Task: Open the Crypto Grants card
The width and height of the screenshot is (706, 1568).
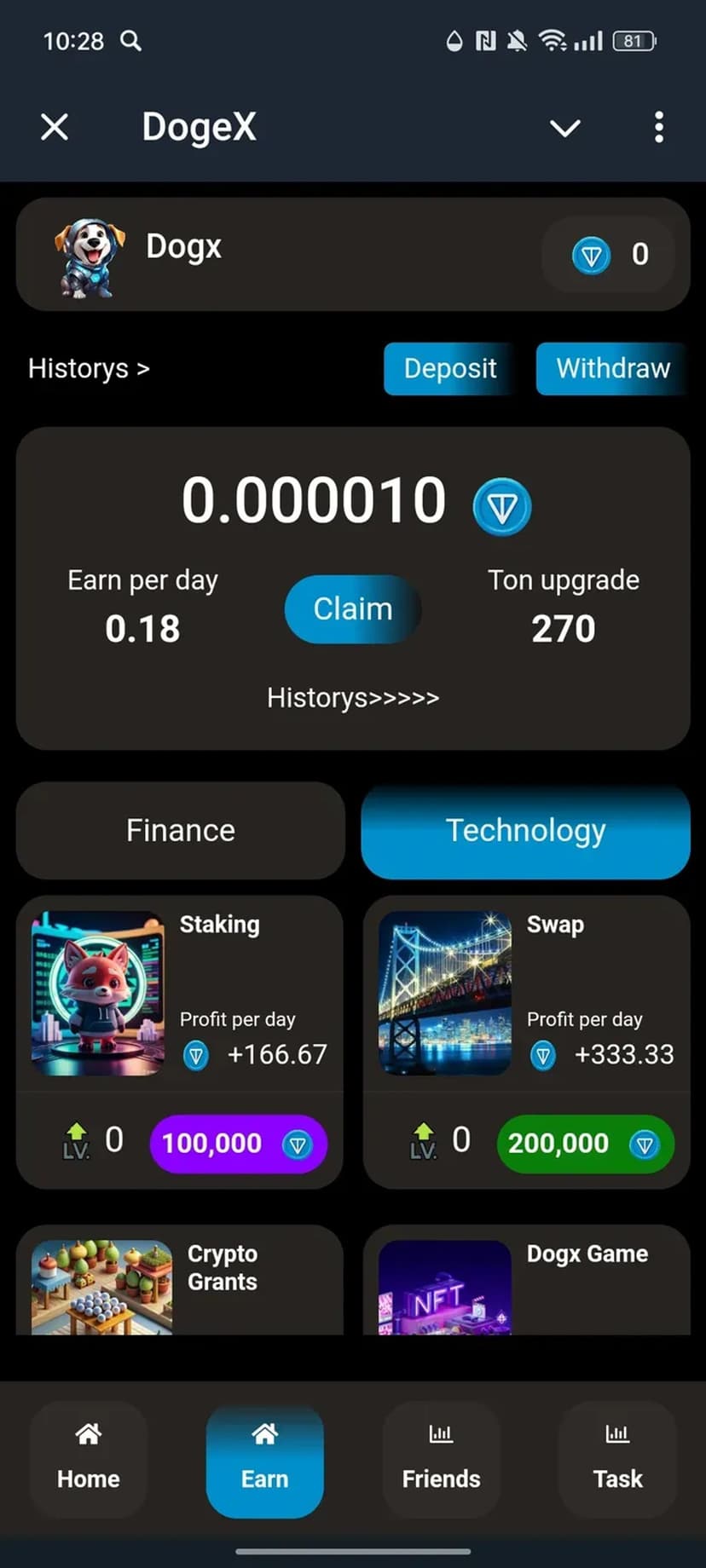Action: tap(179, 1280)
